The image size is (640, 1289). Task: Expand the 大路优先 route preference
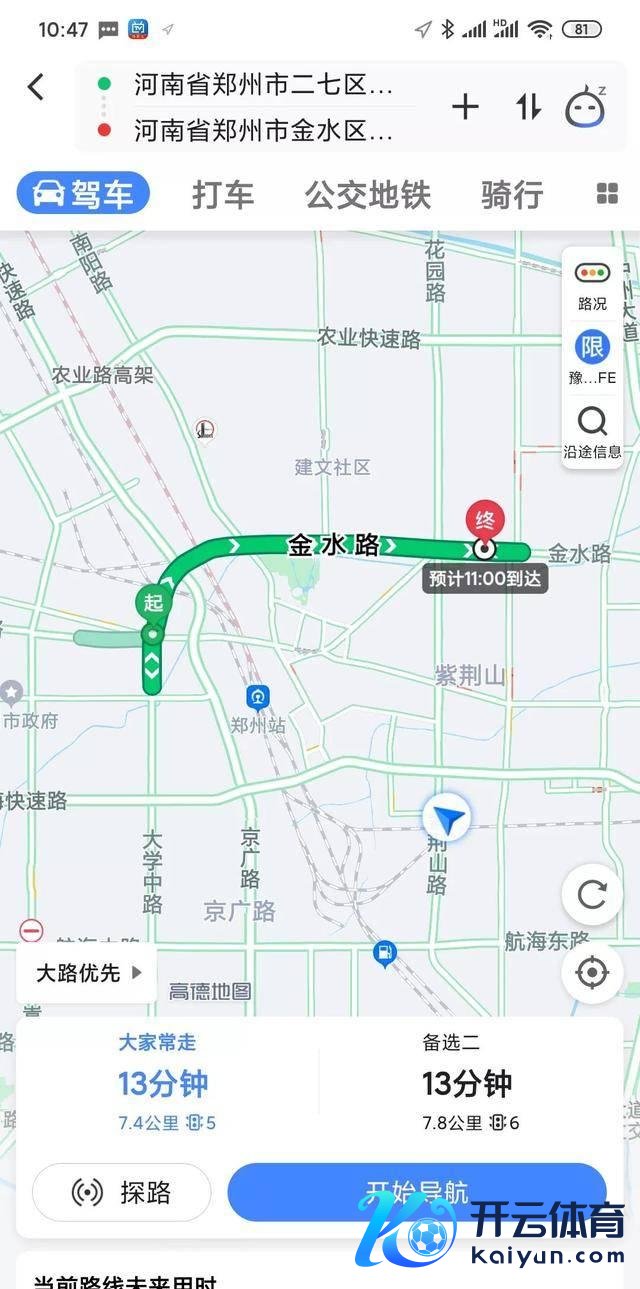(x=88, y=972)
